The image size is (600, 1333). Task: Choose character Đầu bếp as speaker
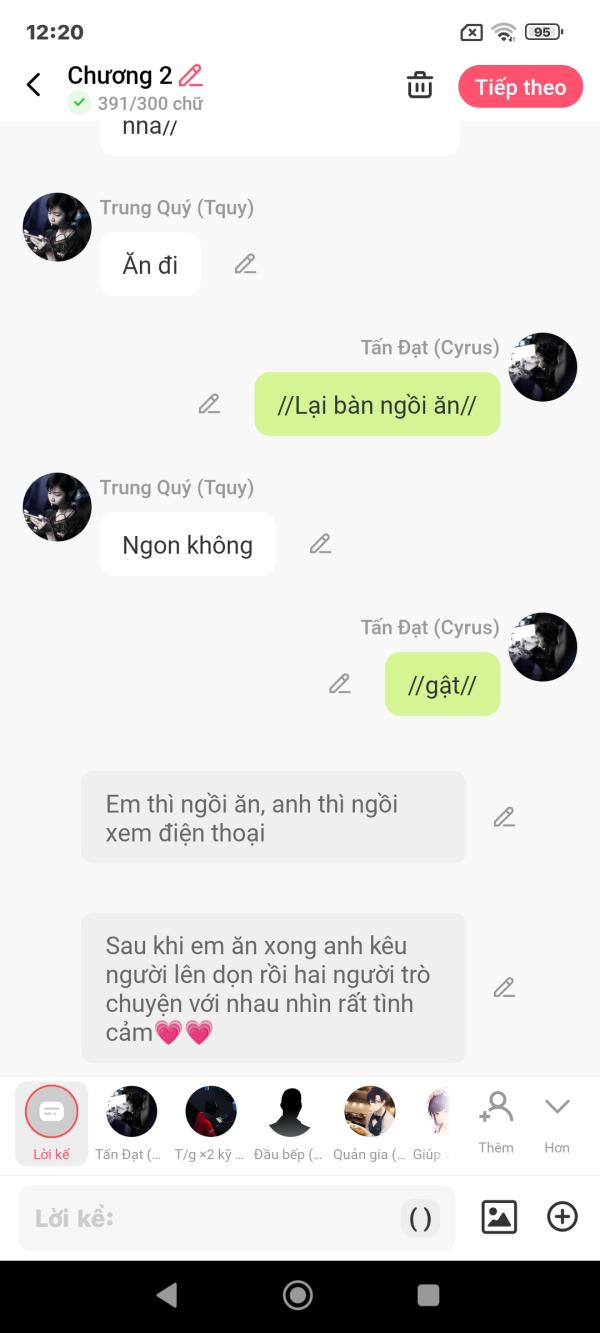tap(290, 1122)
